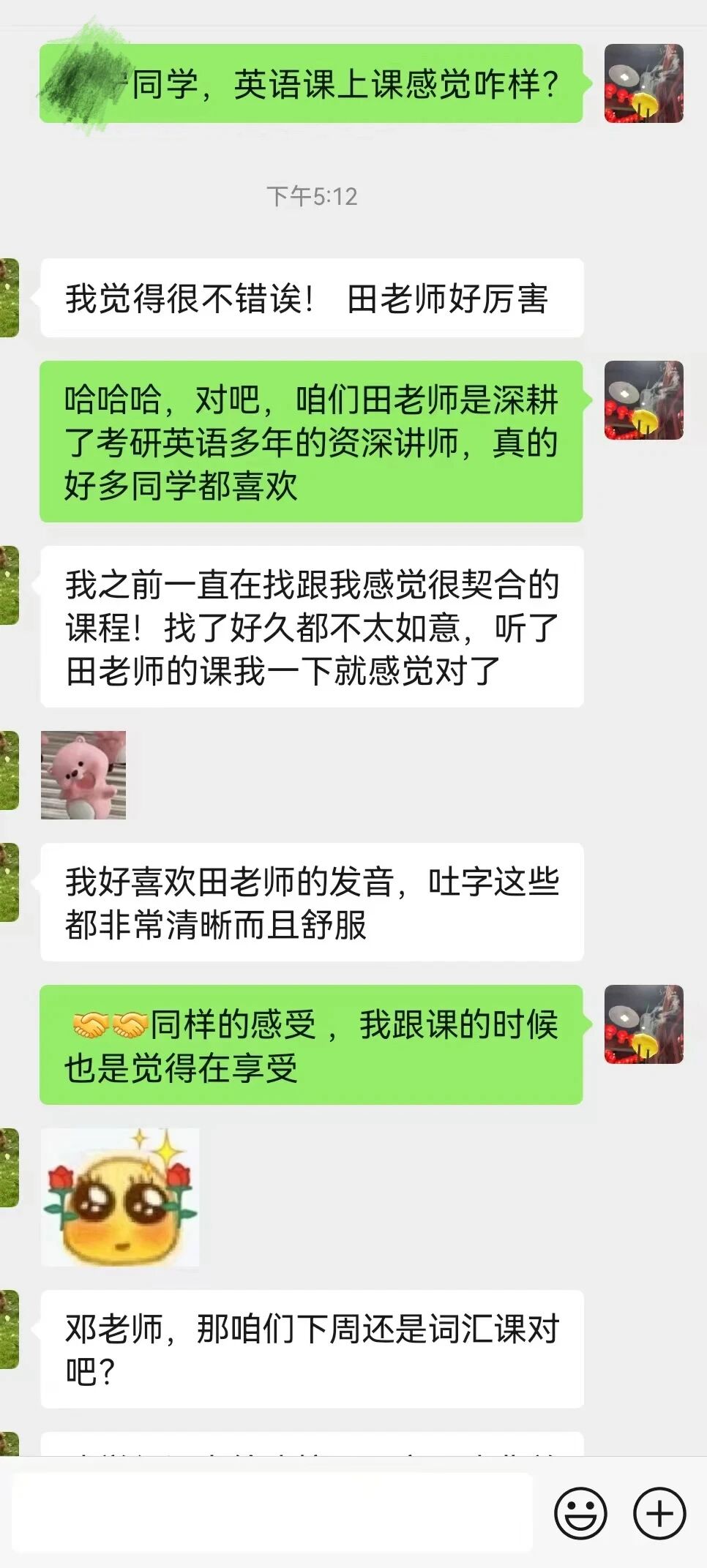Tap the message input field
This screenshot has height=1568, width=707.
272,1512
